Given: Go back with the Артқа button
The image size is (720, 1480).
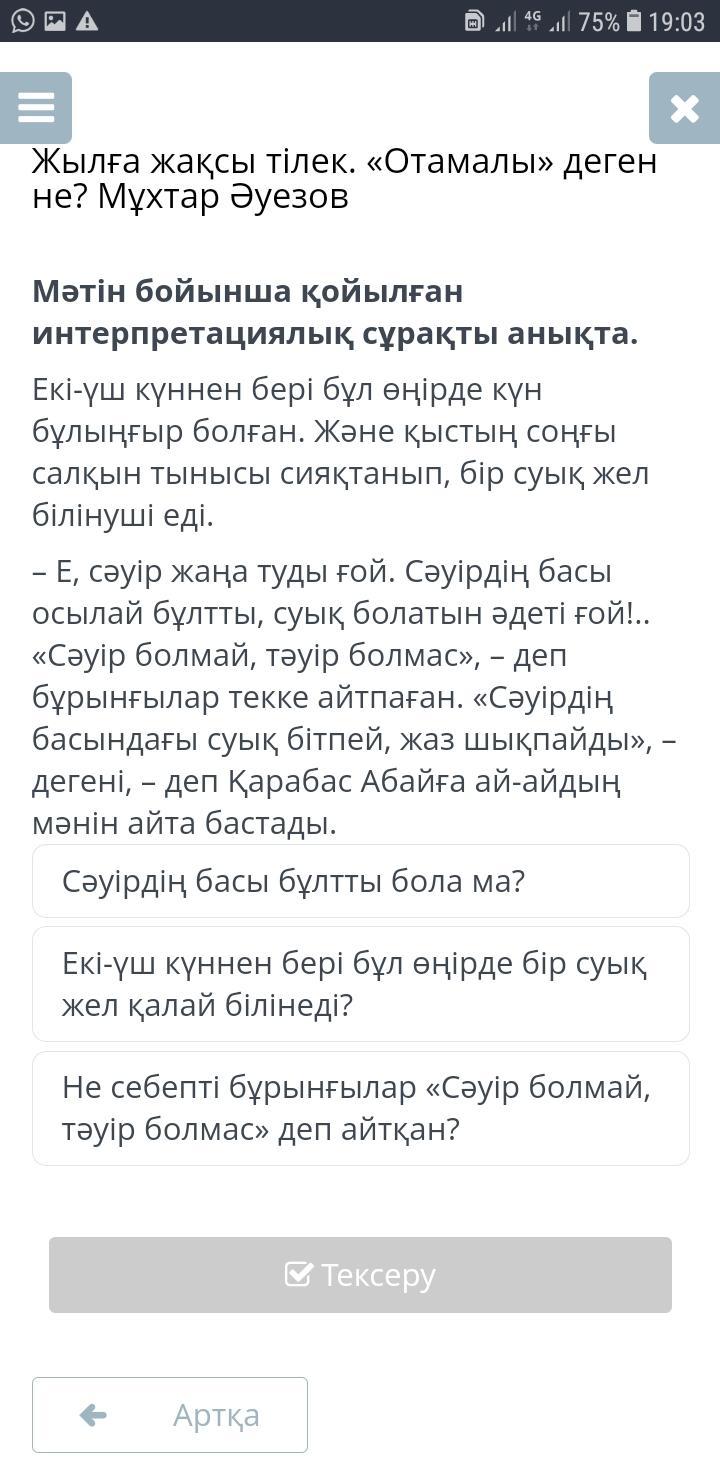Looking at the screenshot, I should (x=170, y=1415).
